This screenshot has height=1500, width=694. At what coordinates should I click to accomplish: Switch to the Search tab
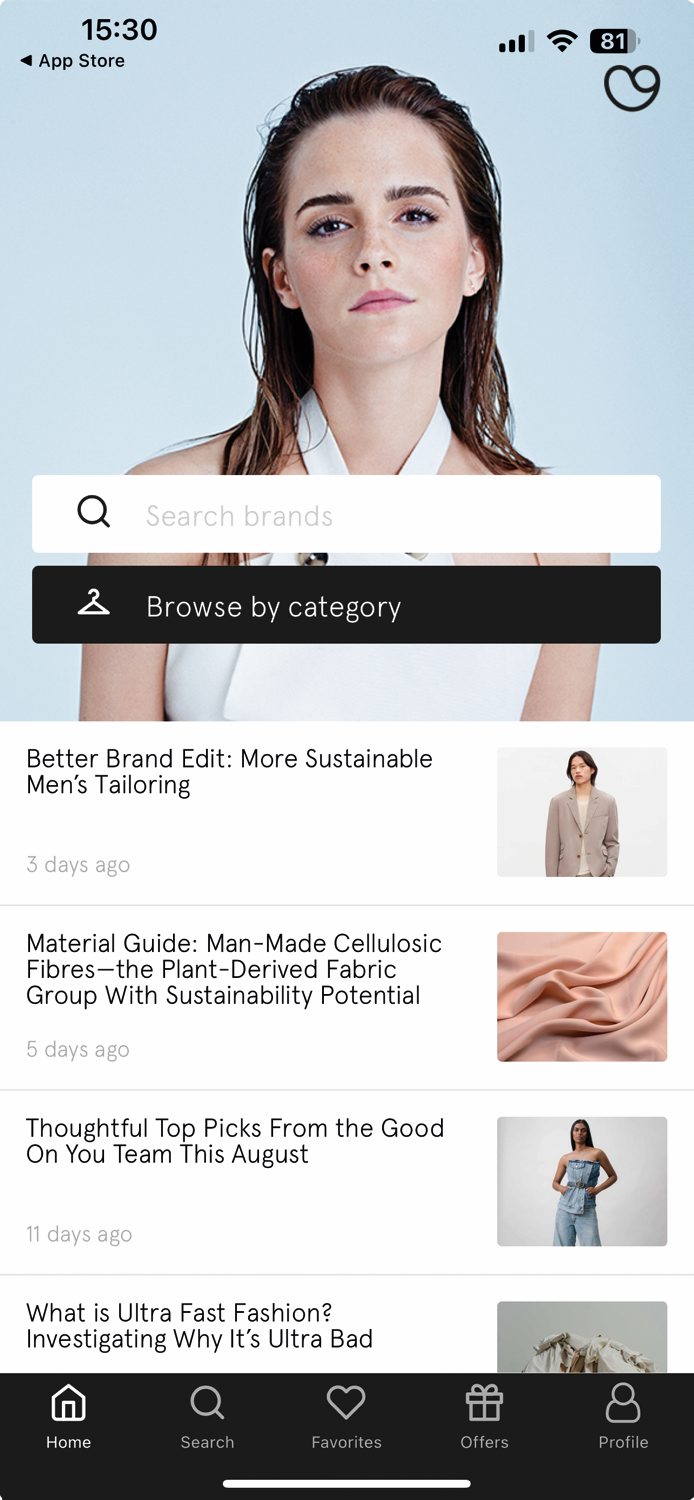click(x=207, y=1417)
